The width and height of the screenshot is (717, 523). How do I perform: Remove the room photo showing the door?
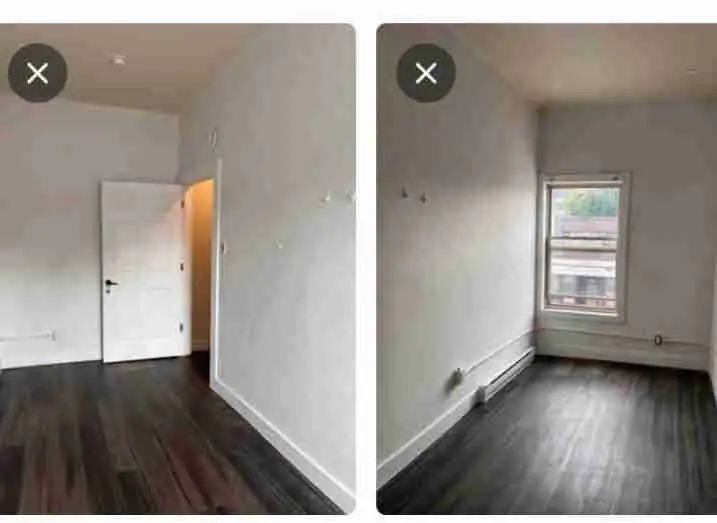(x=37, y=73)
